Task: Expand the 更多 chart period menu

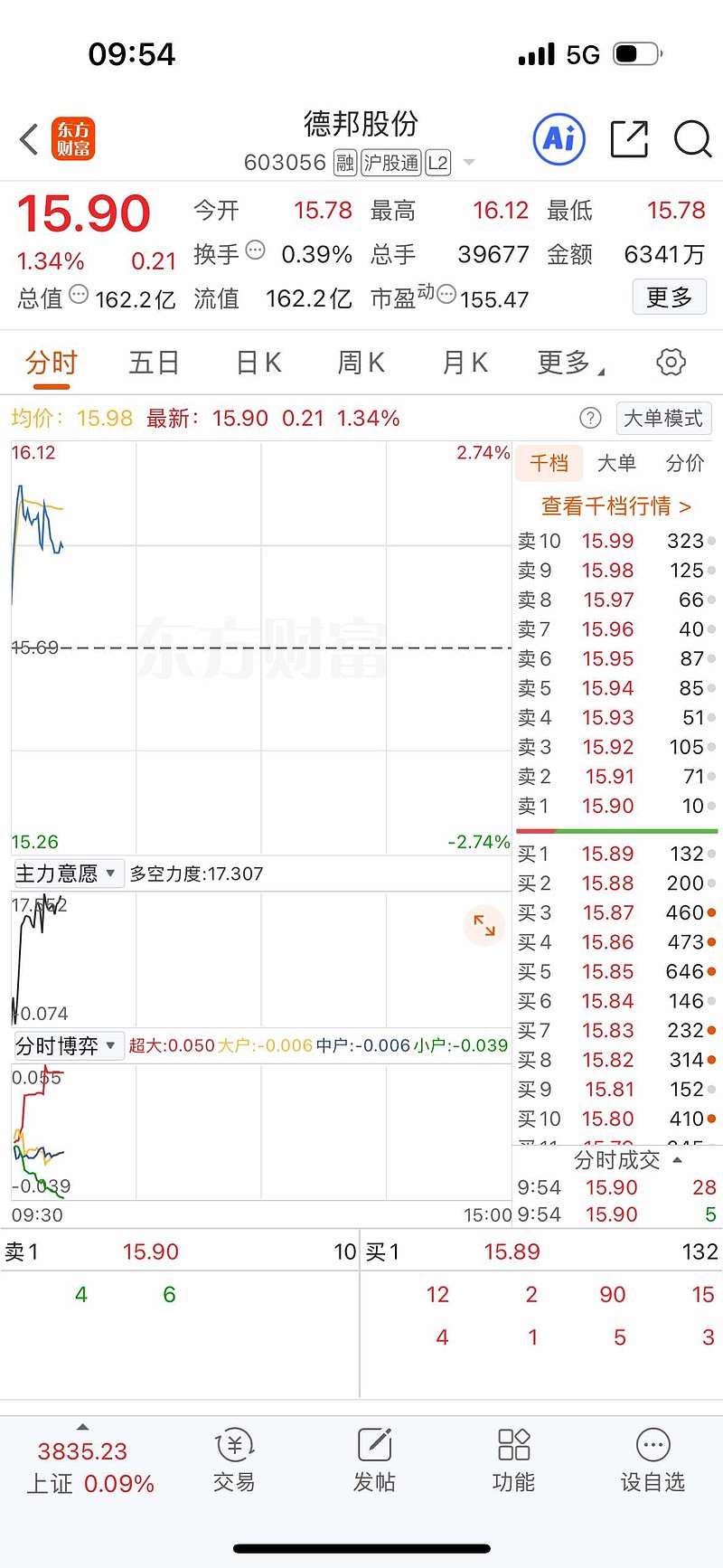Action: [x=570, y=364]
